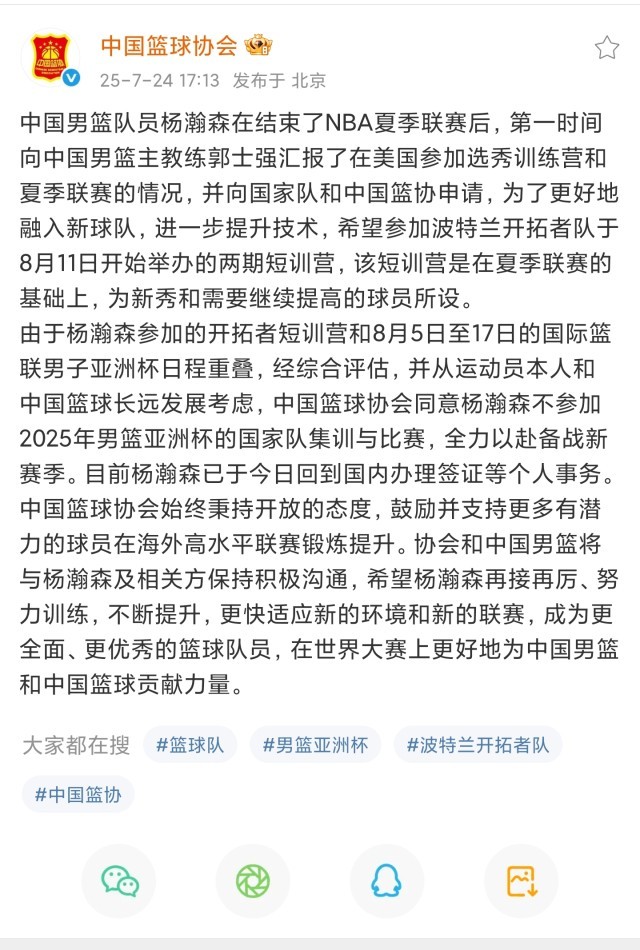
Task: Save the post as an image
Action: pos(521,881)
